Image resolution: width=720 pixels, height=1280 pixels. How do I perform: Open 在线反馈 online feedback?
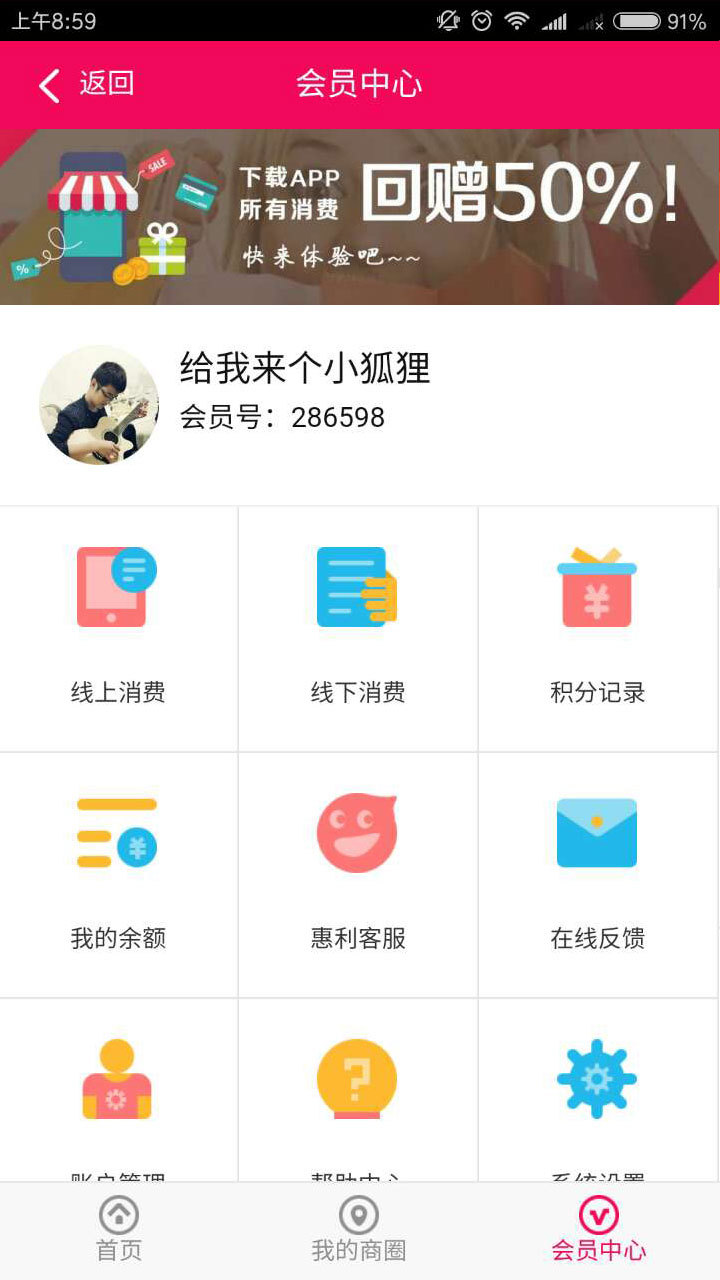[597, 874]
